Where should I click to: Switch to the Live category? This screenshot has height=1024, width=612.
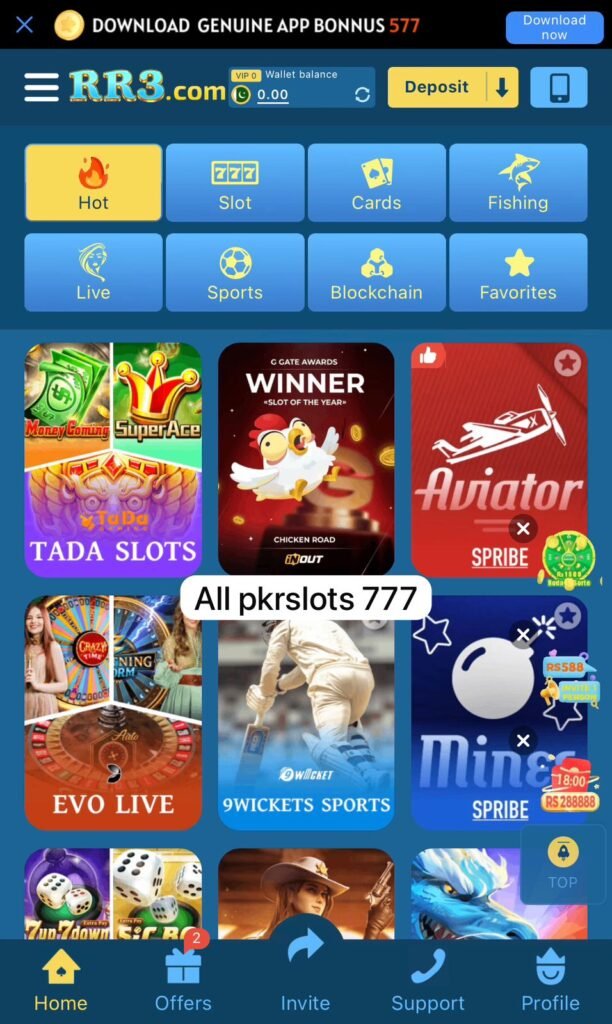click(93, 273)
